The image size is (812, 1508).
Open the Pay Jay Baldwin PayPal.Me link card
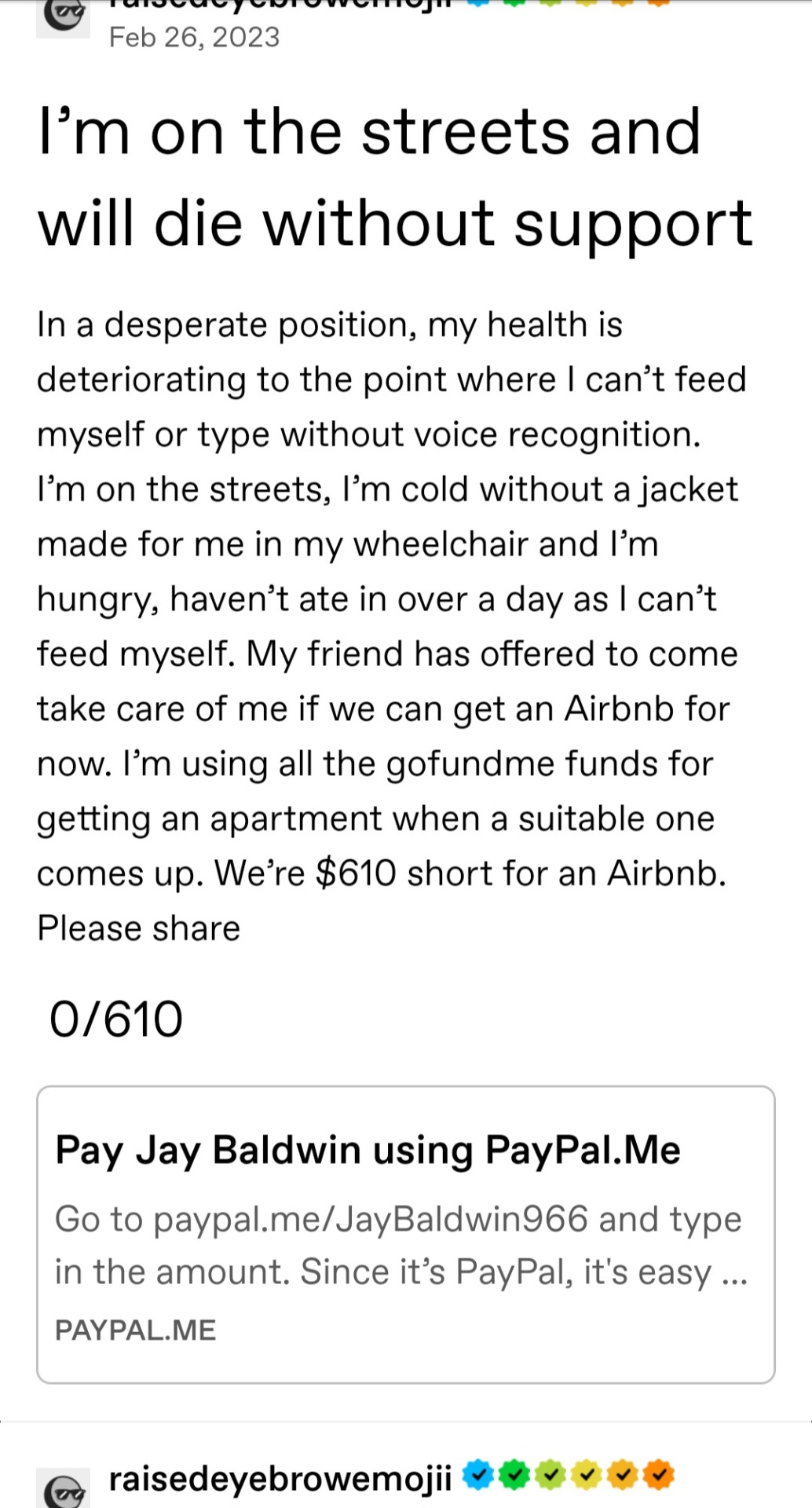tap(405, 1234)
